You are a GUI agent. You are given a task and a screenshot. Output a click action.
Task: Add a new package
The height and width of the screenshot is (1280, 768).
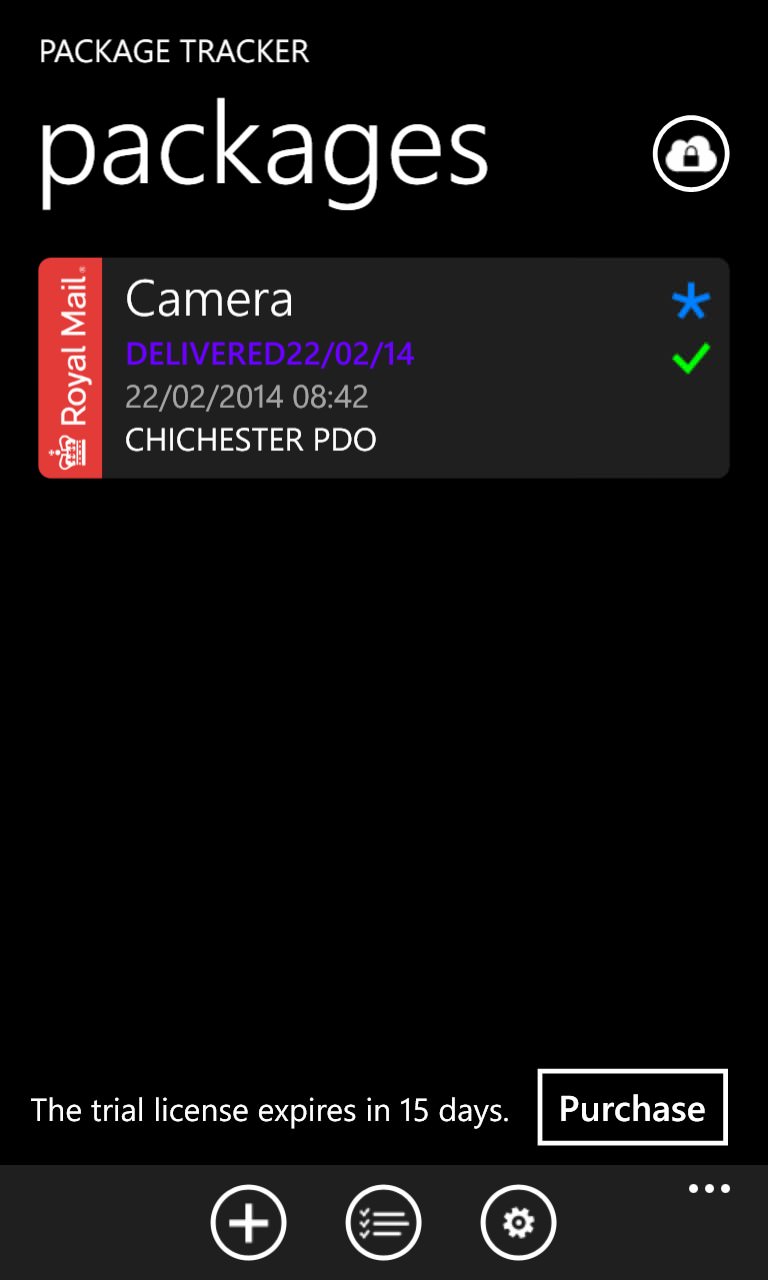pyautogui.click(x=249, y=1222)
